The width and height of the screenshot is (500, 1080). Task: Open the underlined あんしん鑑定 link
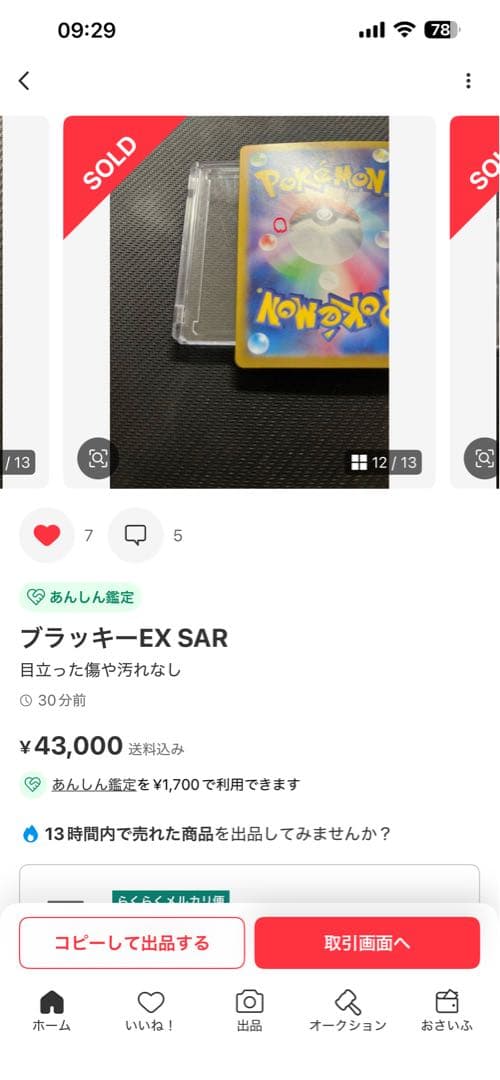pyautogui.click(x=94, y=785)
